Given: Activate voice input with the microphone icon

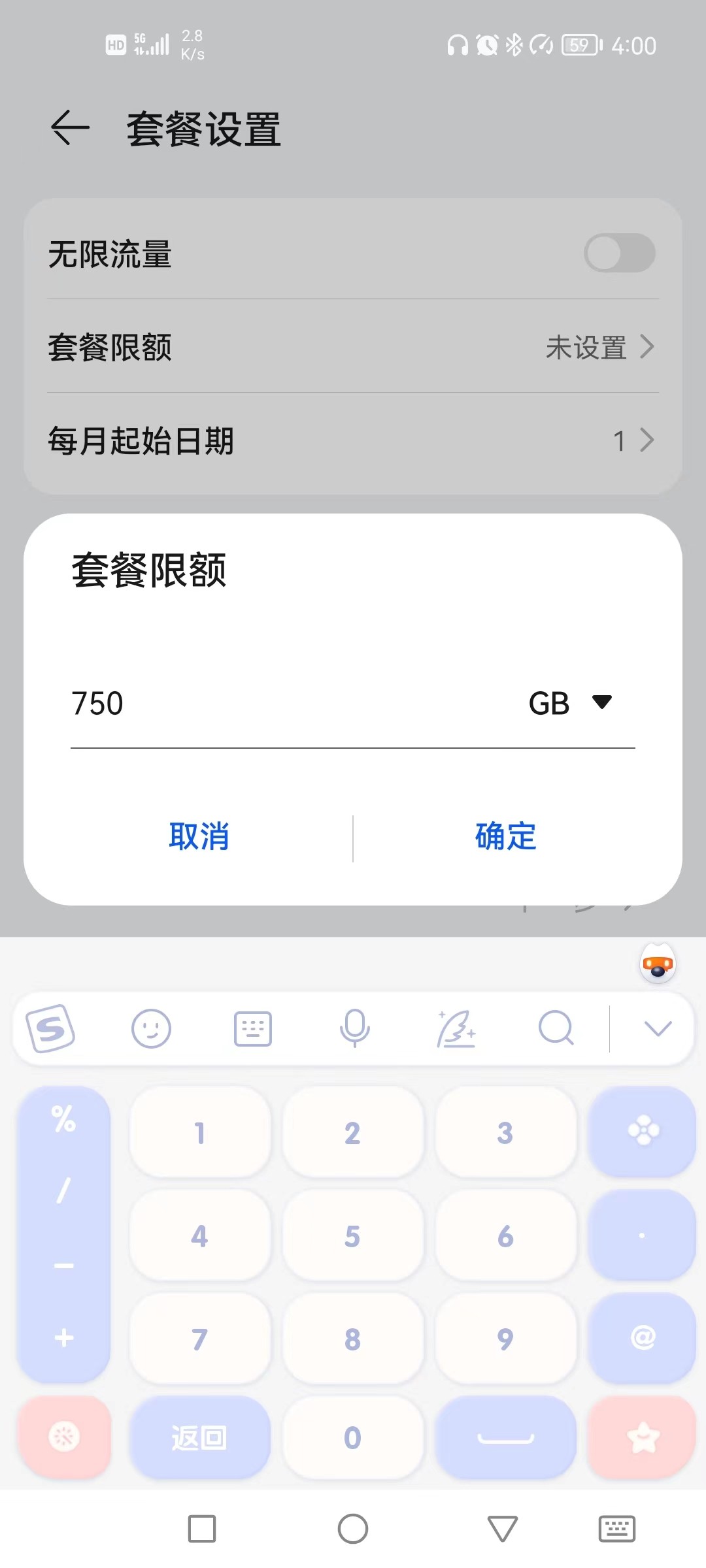Looking at the screenshot, I should pos(354,1029).
